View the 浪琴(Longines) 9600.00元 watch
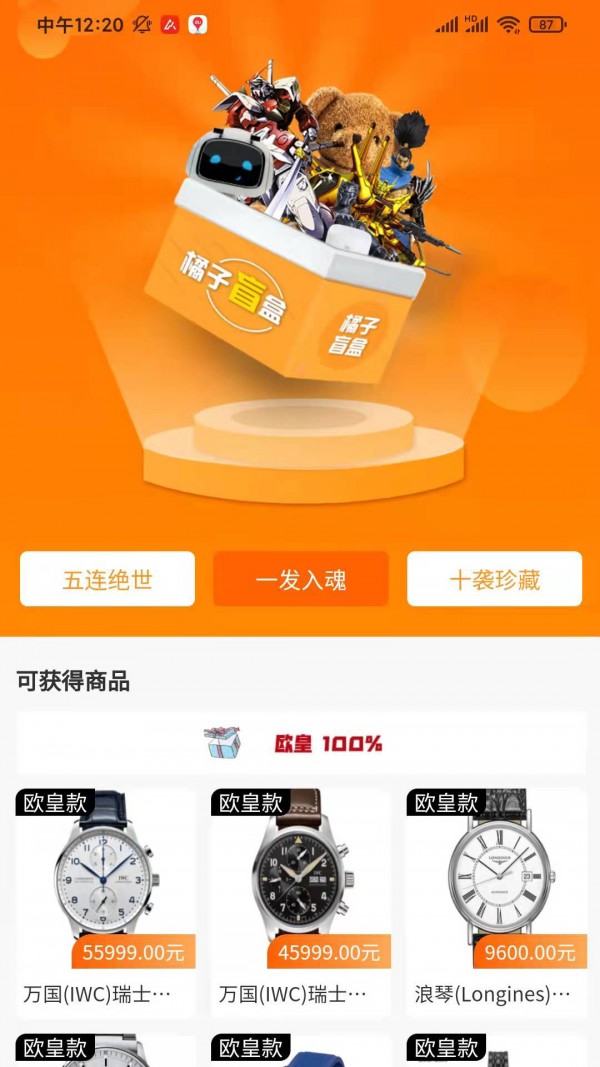600x1067 pixels. pos(495,900)
